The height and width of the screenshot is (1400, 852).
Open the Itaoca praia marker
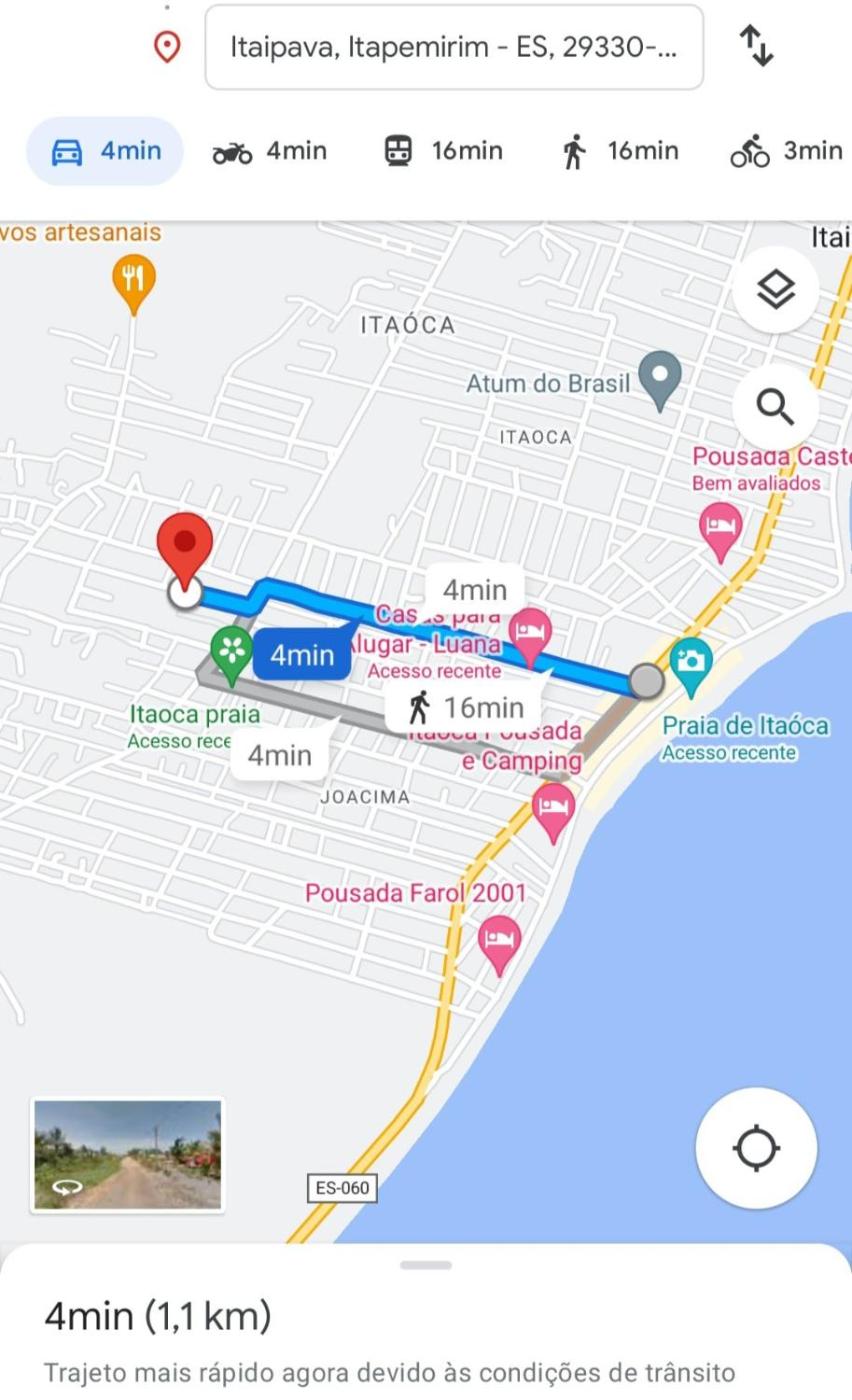pos(231,653)
